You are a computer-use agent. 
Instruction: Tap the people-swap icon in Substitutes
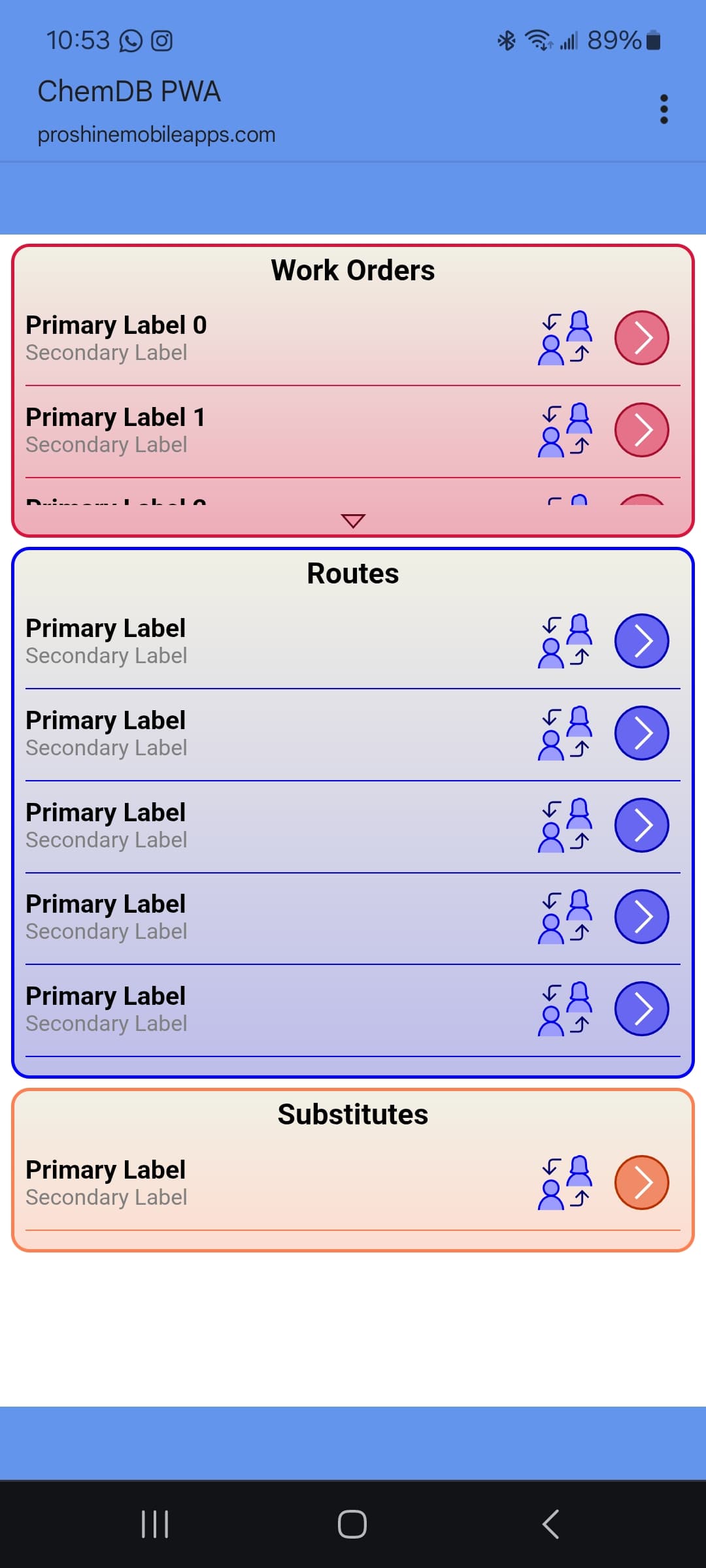pyautogui.click(x=565, y=1183)
